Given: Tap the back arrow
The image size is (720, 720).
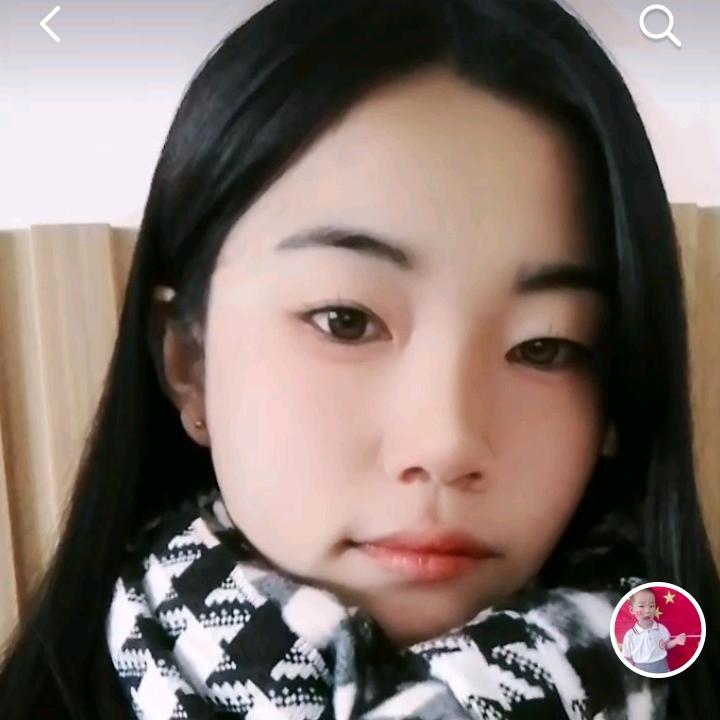Looking at the screenshot, I should click(x=50, y=24).
